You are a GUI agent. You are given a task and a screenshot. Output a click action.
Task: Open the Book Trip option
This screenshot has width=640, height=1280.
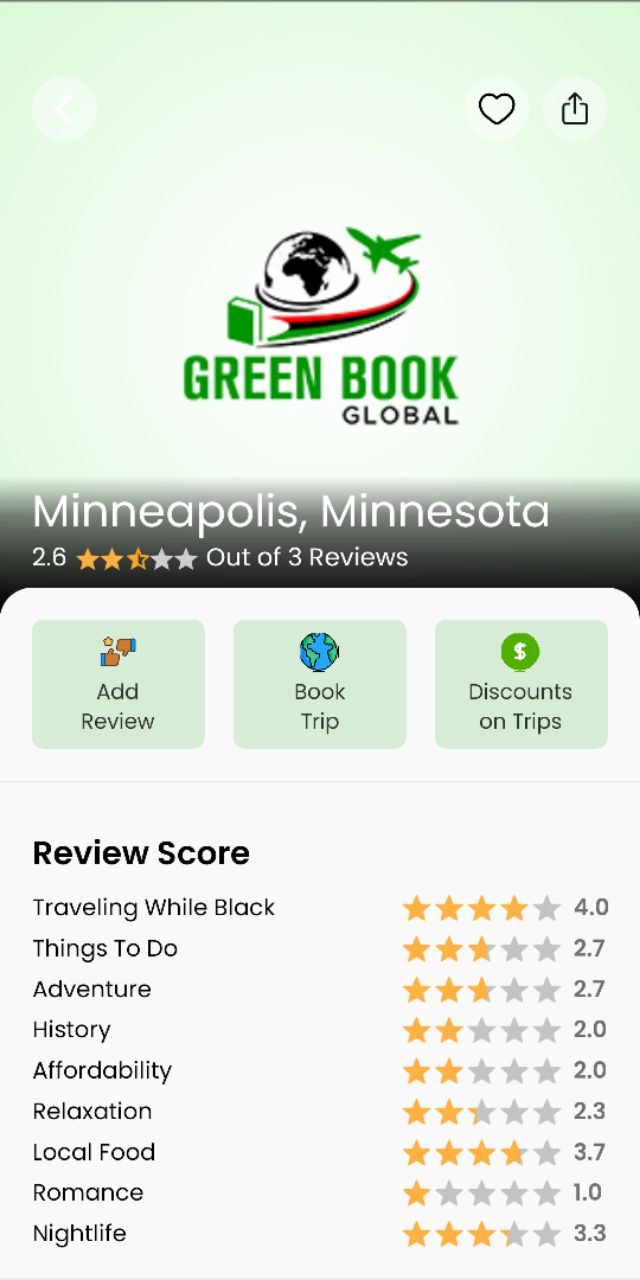click(x=320, y=684)
